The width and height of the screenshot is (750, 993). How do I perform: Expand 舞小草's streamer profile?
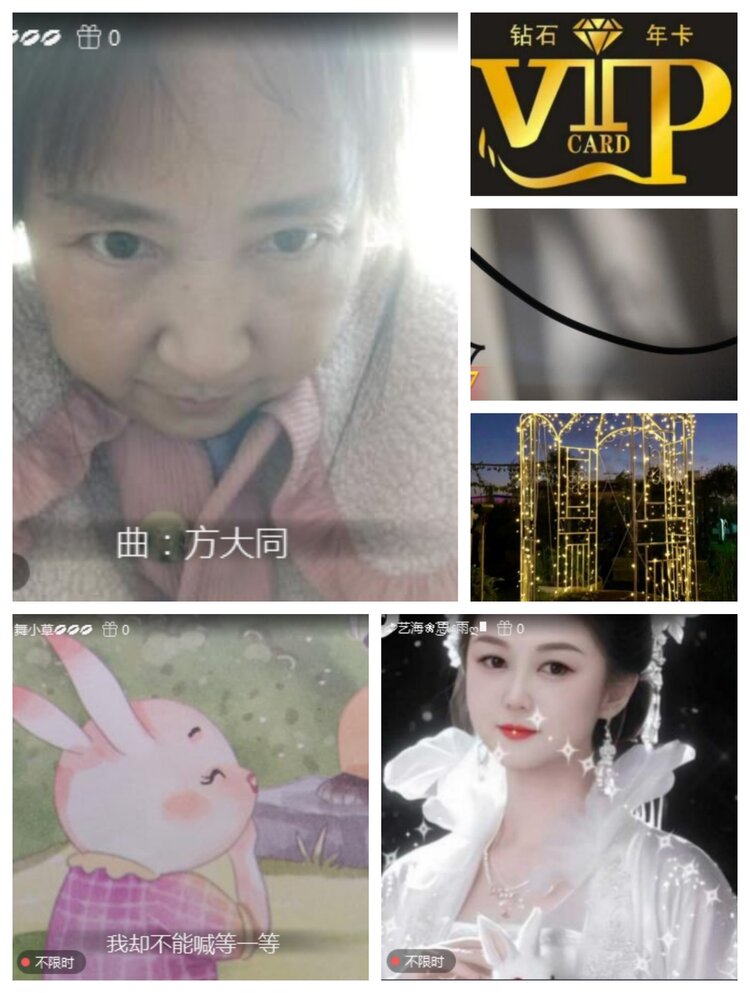click(x=35, y=629)
